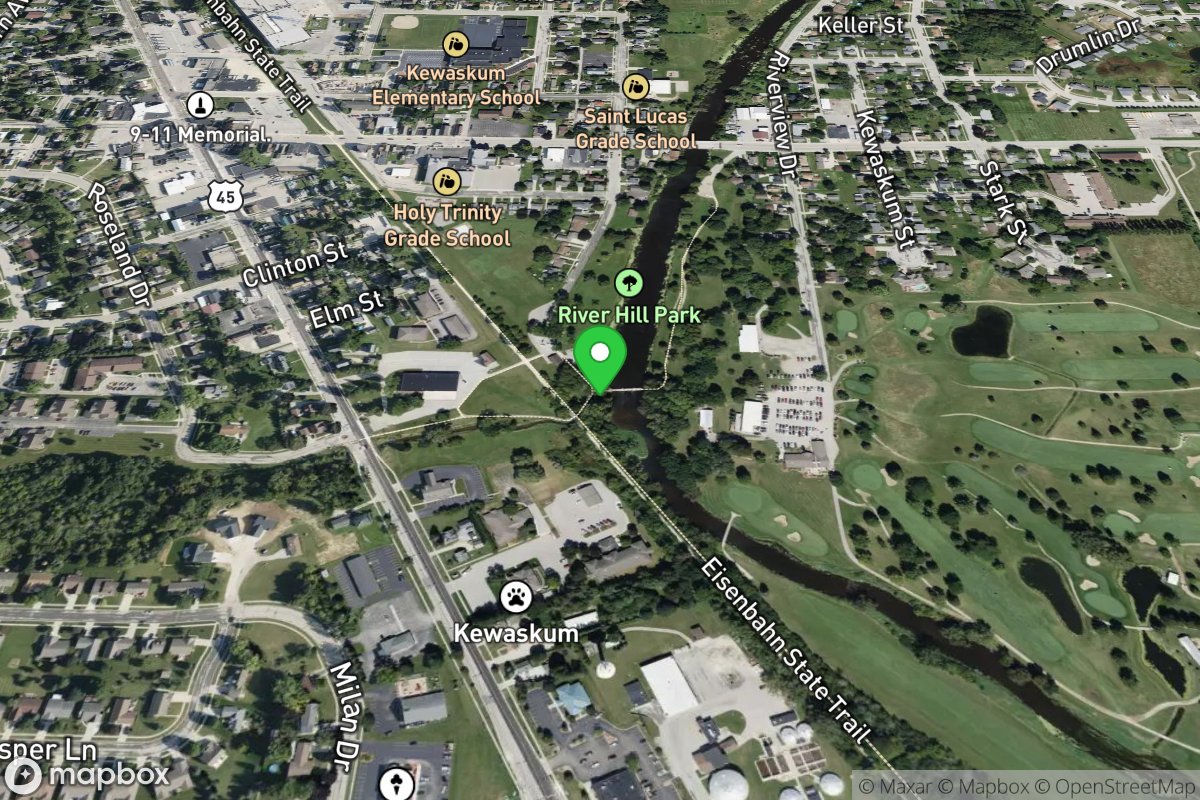Select the Kewaskum Elementary School marker

[x=456, y=44]
